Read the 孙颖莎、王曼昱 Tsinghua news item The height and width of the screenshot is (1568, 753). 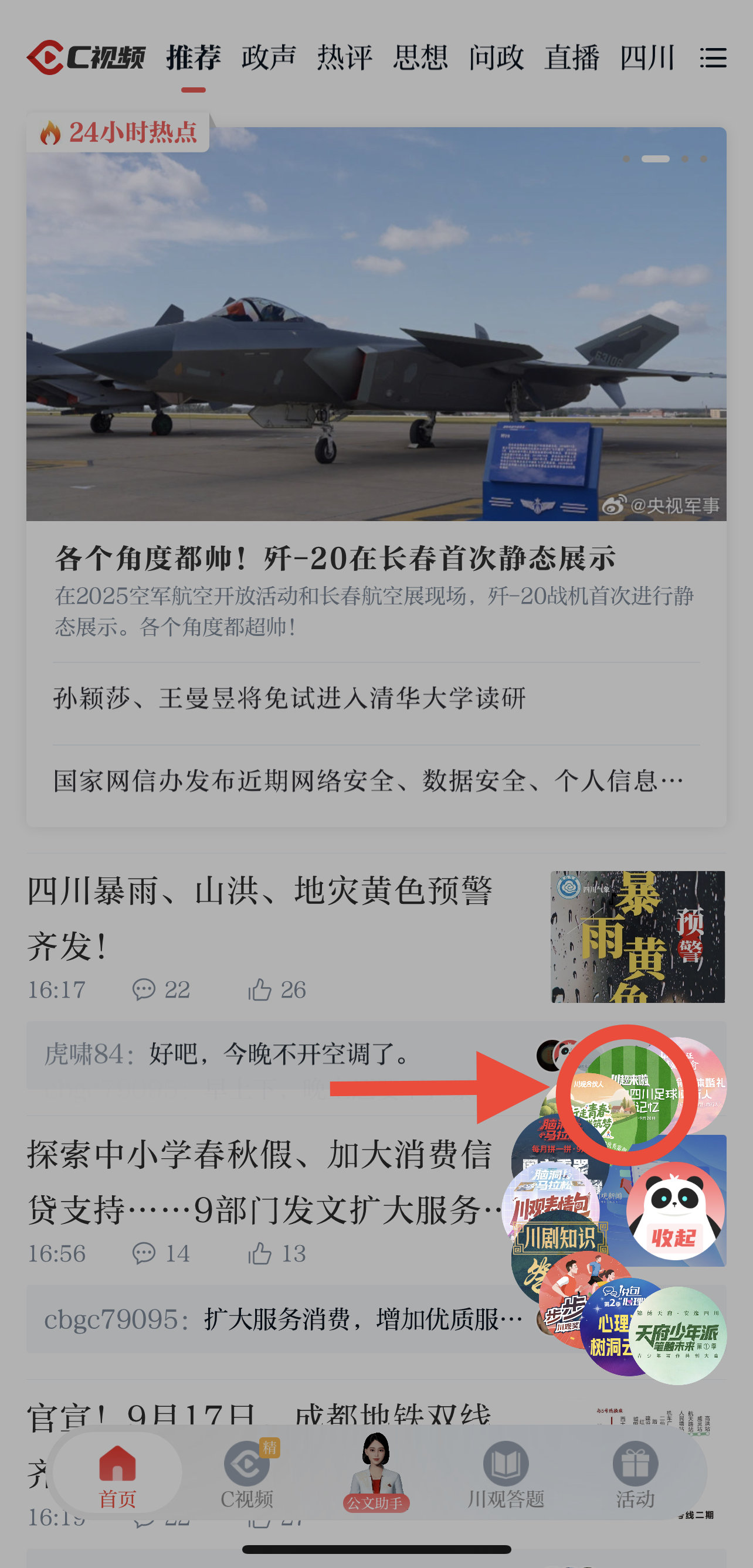click(x=289, y=698)
